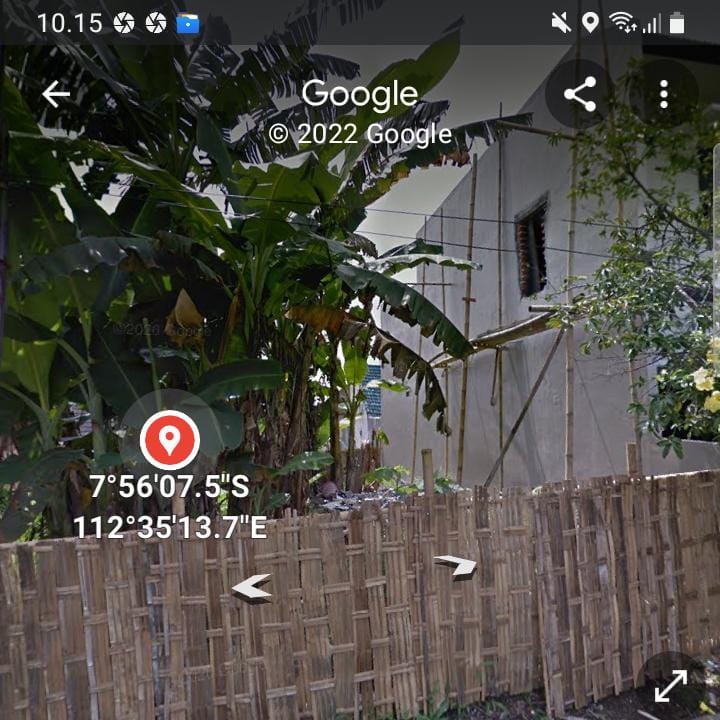This screenshot has height=720, width=720.
Task: Expand Street View to full screen
Action: click(670, 686)
